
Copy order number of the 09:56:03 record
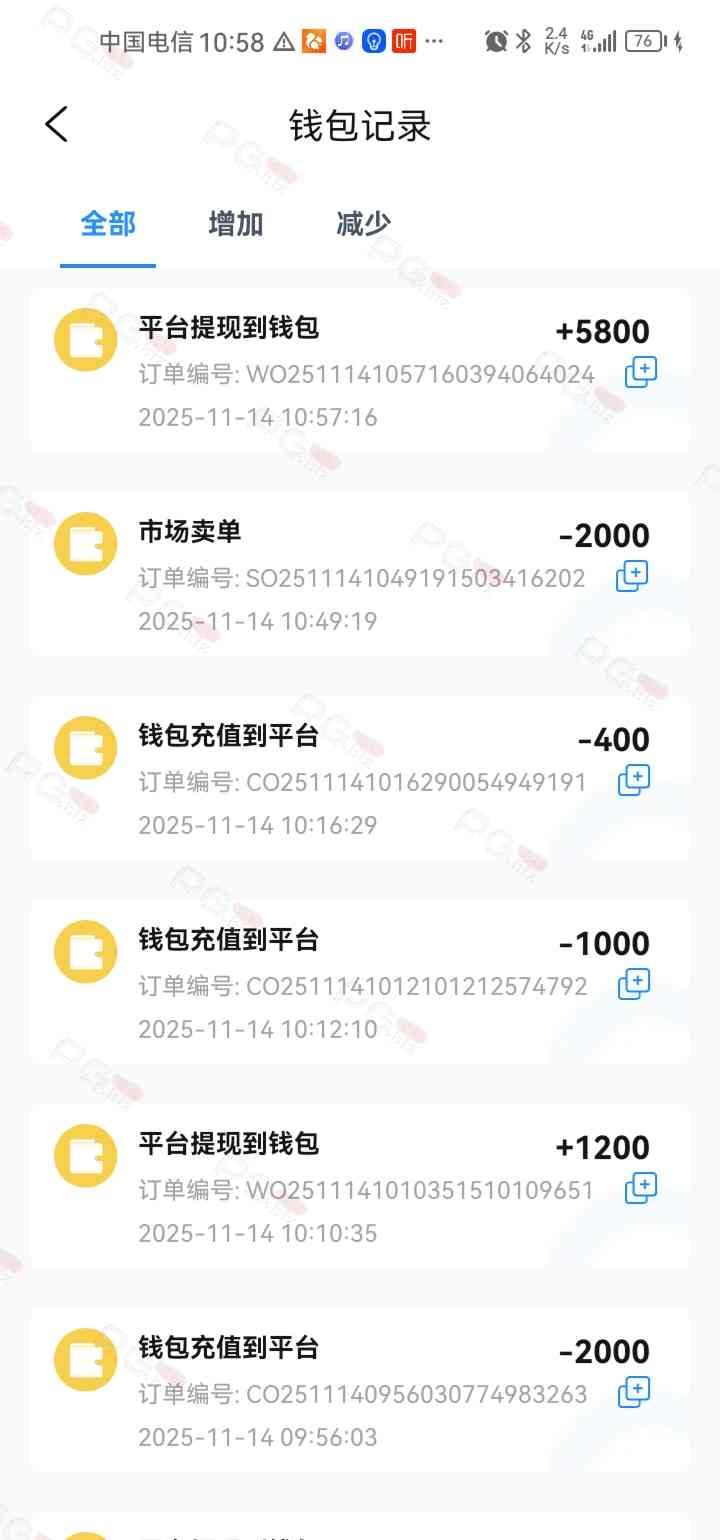pos(634,1393)
